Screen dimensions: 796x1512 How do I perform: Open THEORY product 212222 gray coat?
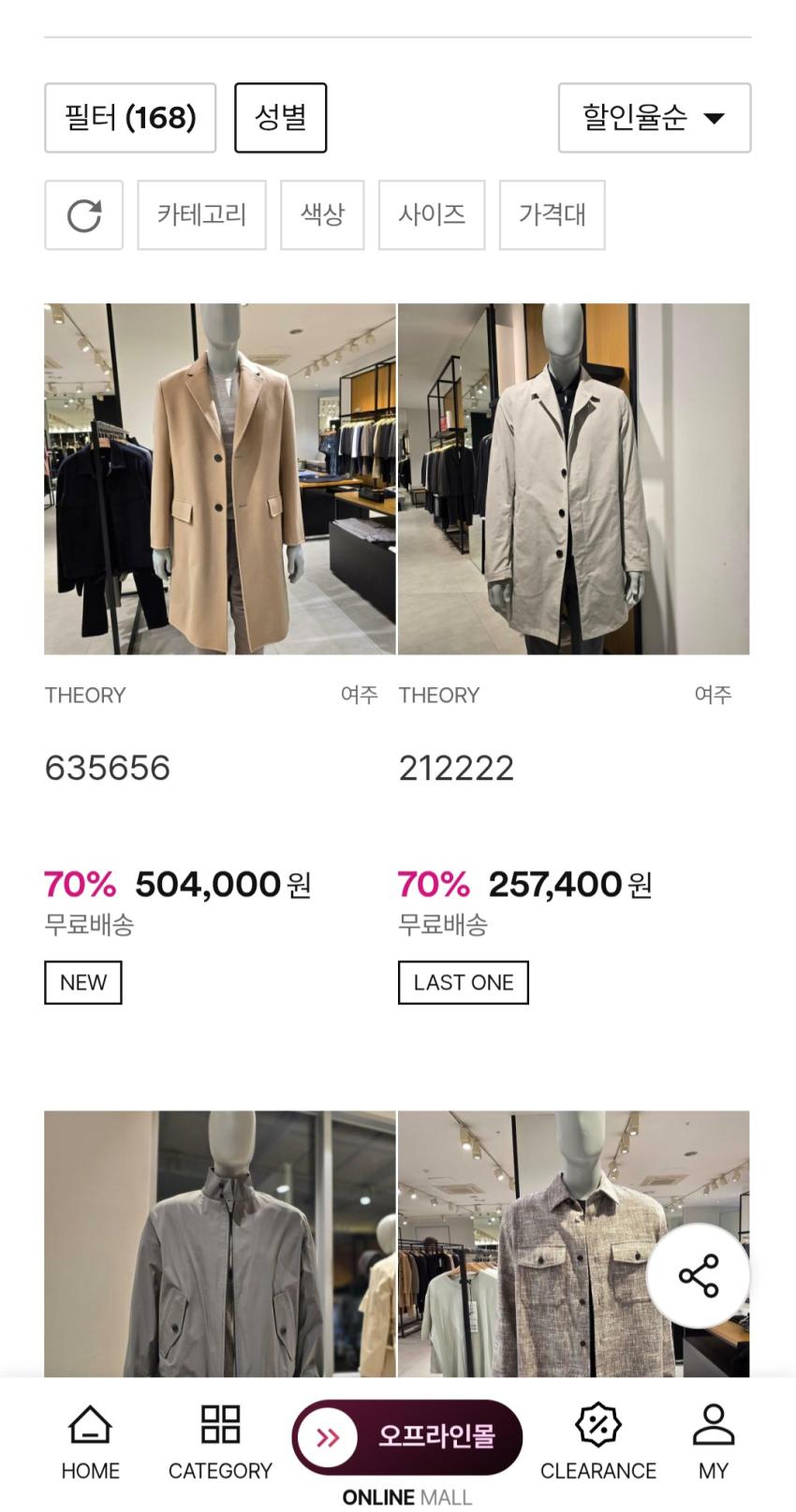click(x=573, y=478)
